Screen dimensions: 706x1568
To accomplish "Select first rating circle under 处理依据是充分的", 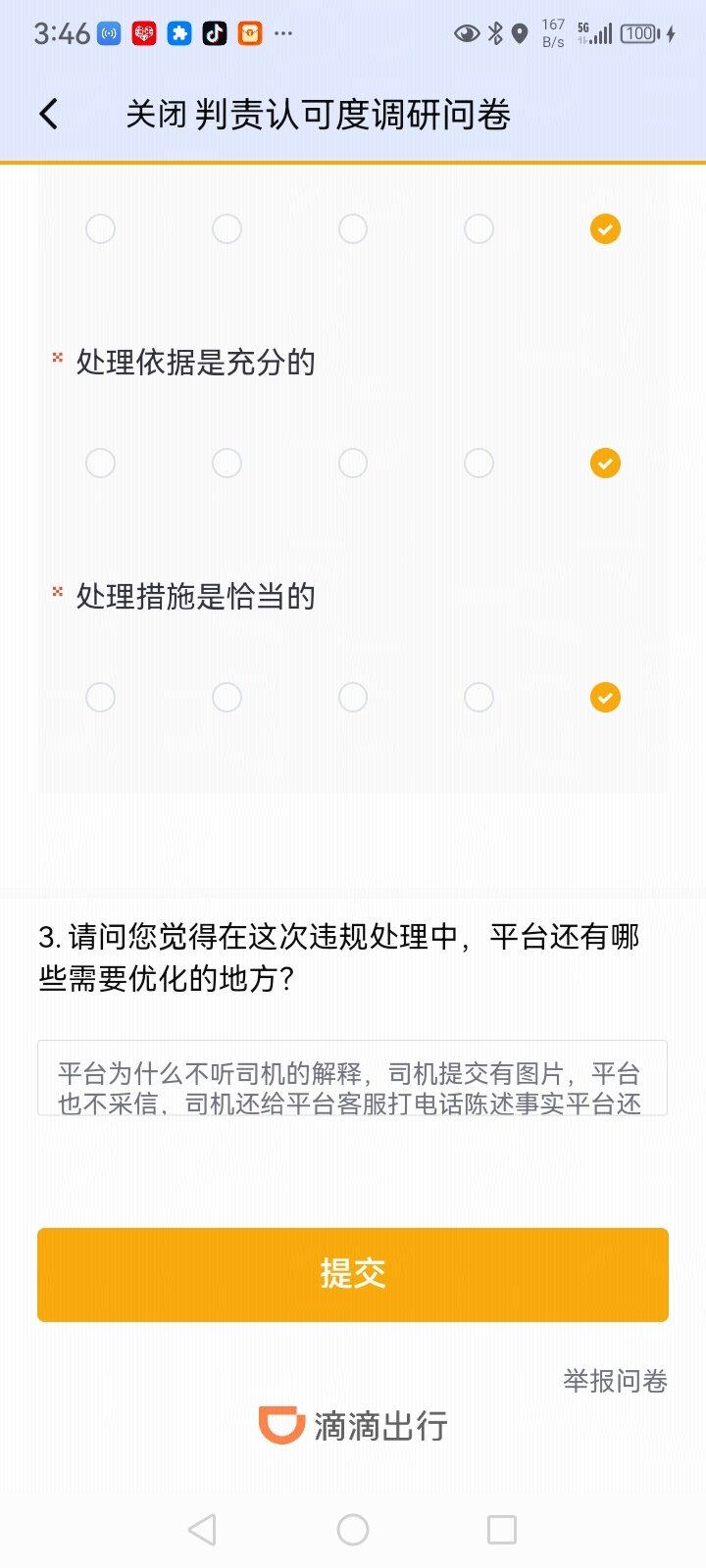I will [x=100, y=463].
